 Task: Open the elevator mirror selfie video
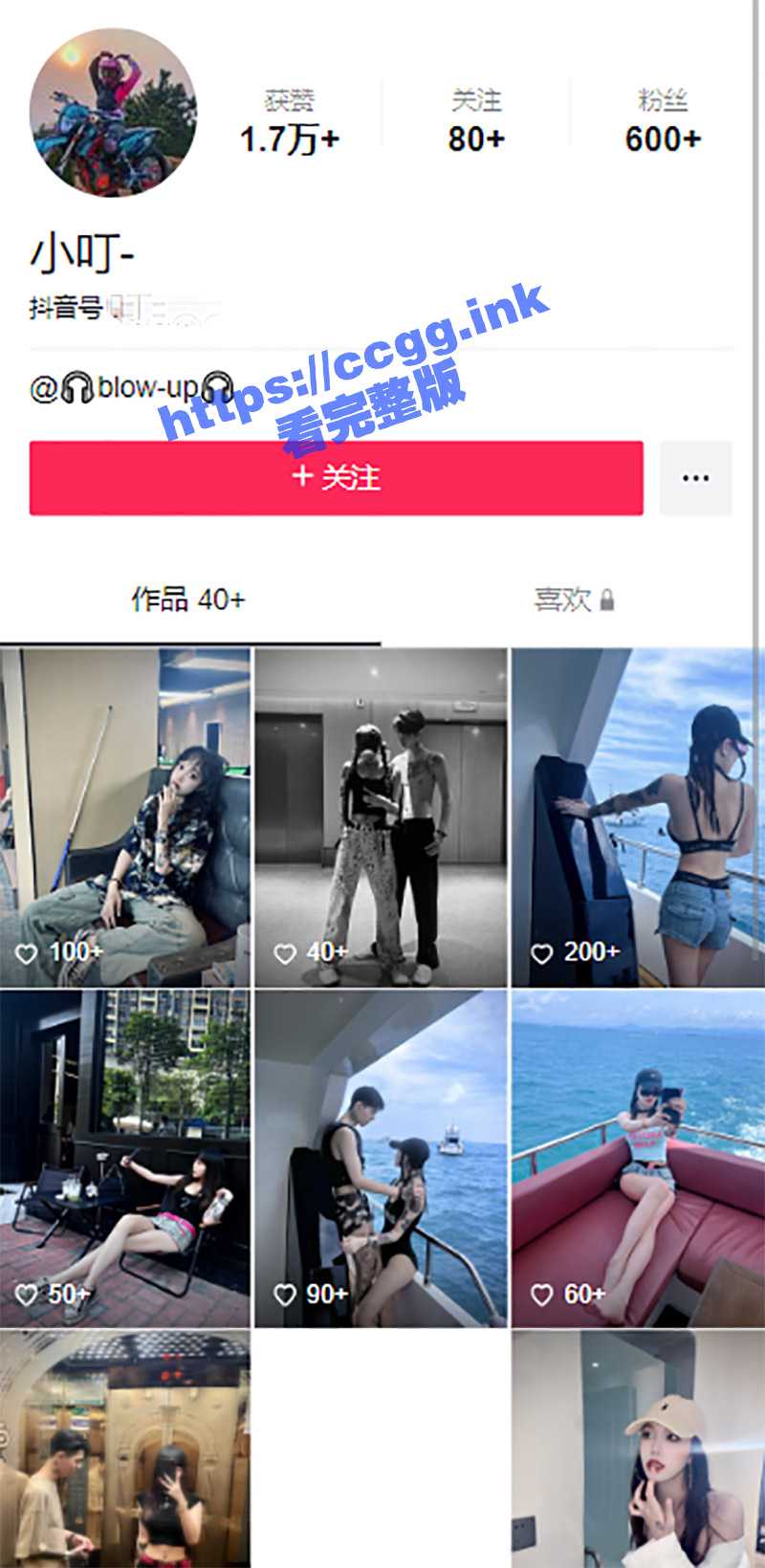point(125,1448)
